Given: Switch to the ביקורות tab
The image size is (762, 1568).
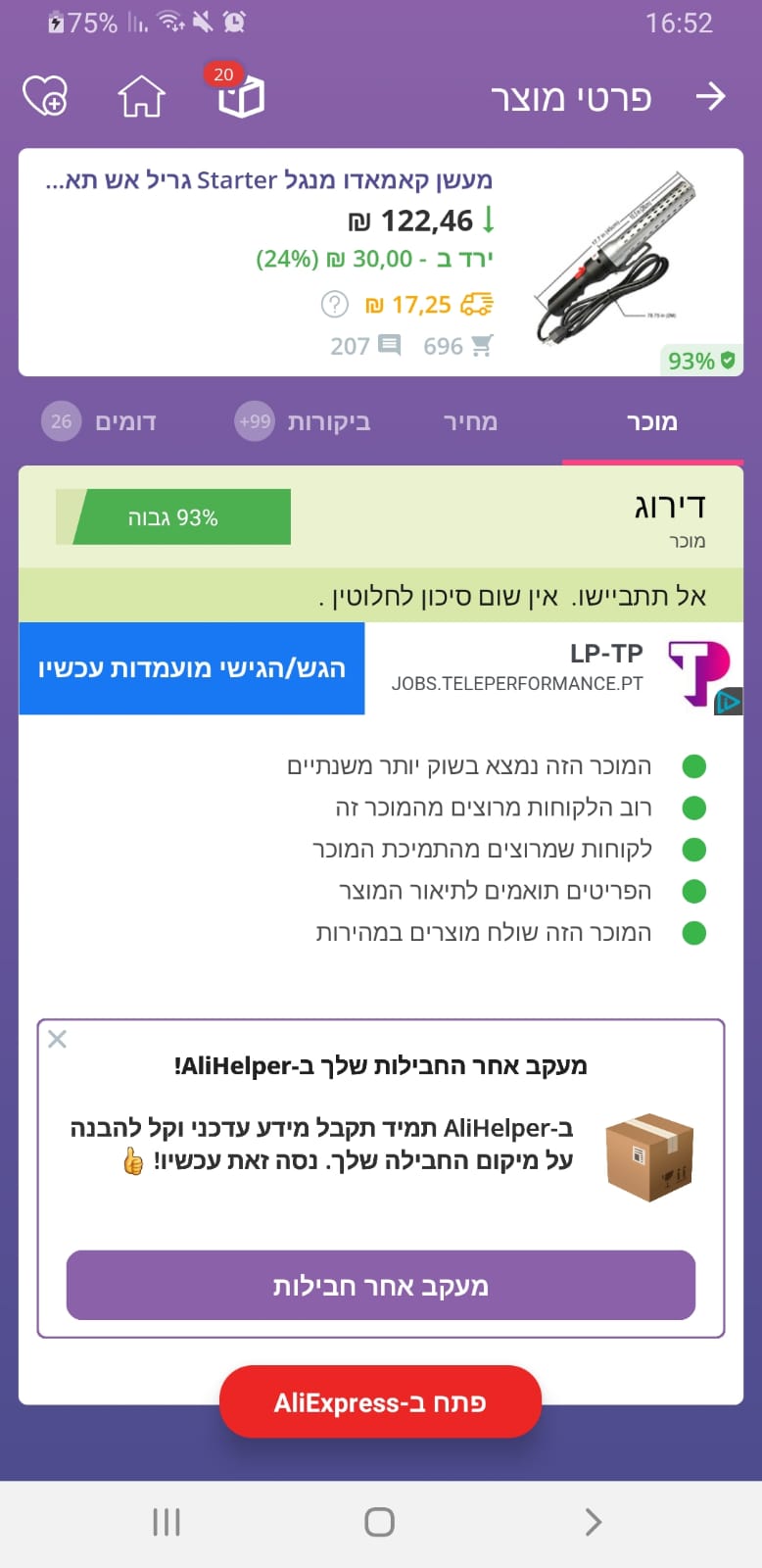Looking at the screenshot, I should 304,422.
